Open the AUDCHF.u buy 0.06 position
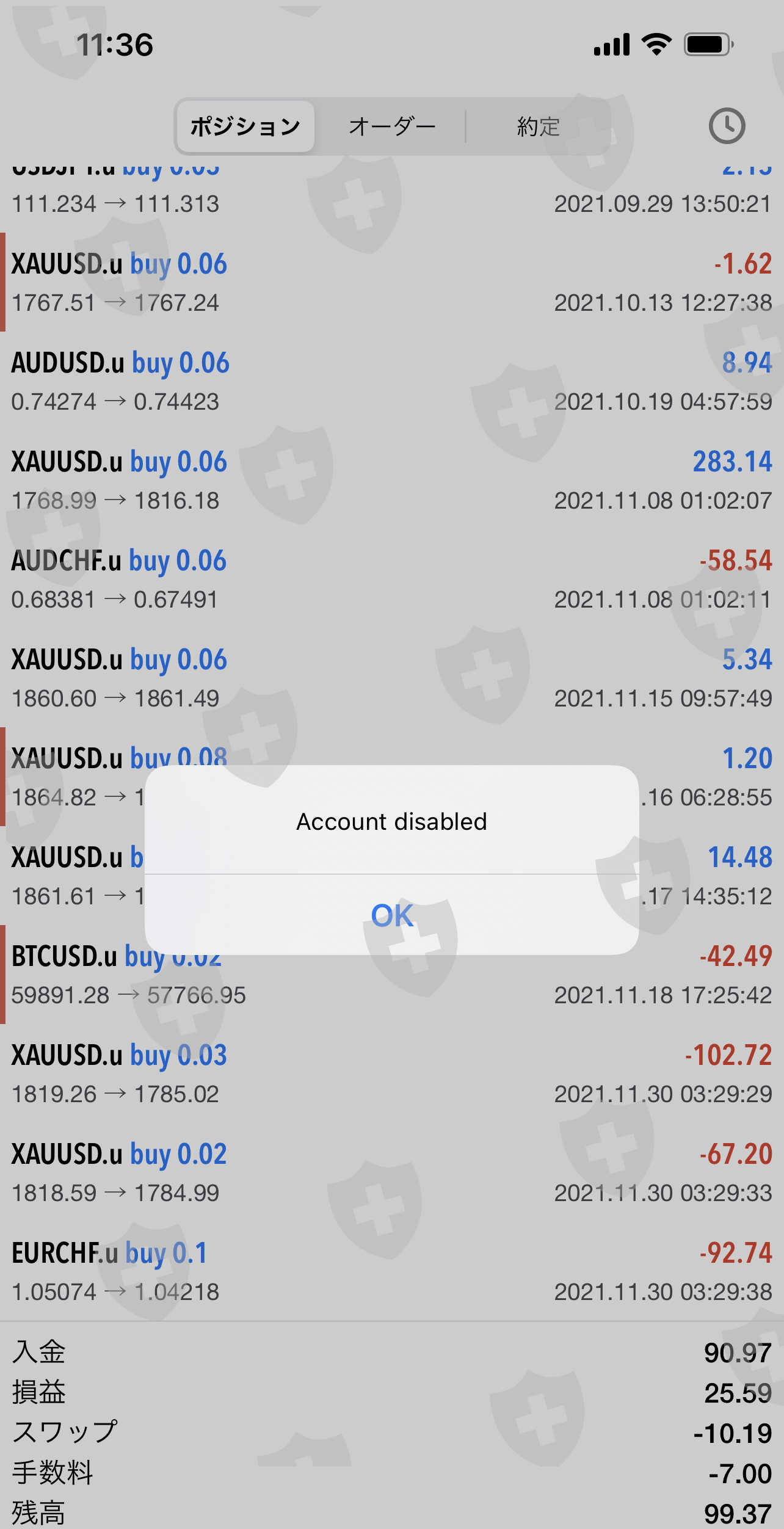784x1529 pixels. (391, 579)
